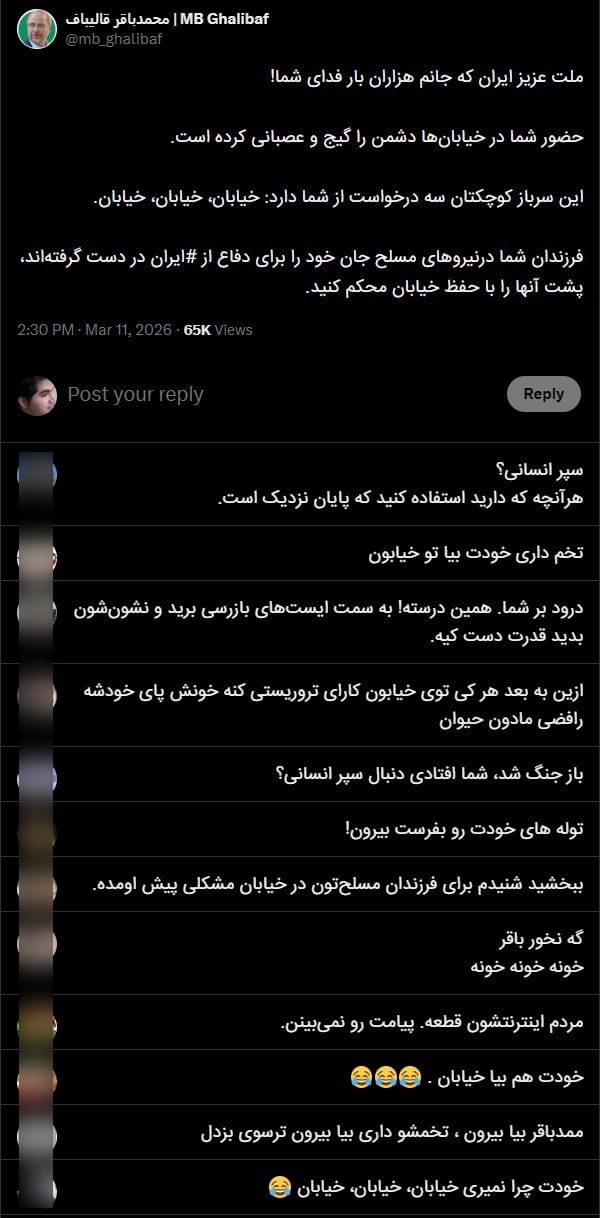Open the 2:30 PM · Mar 11, 2026 timestamp
The width and height of the screenshot is (600, 1218).
point(91,329)
